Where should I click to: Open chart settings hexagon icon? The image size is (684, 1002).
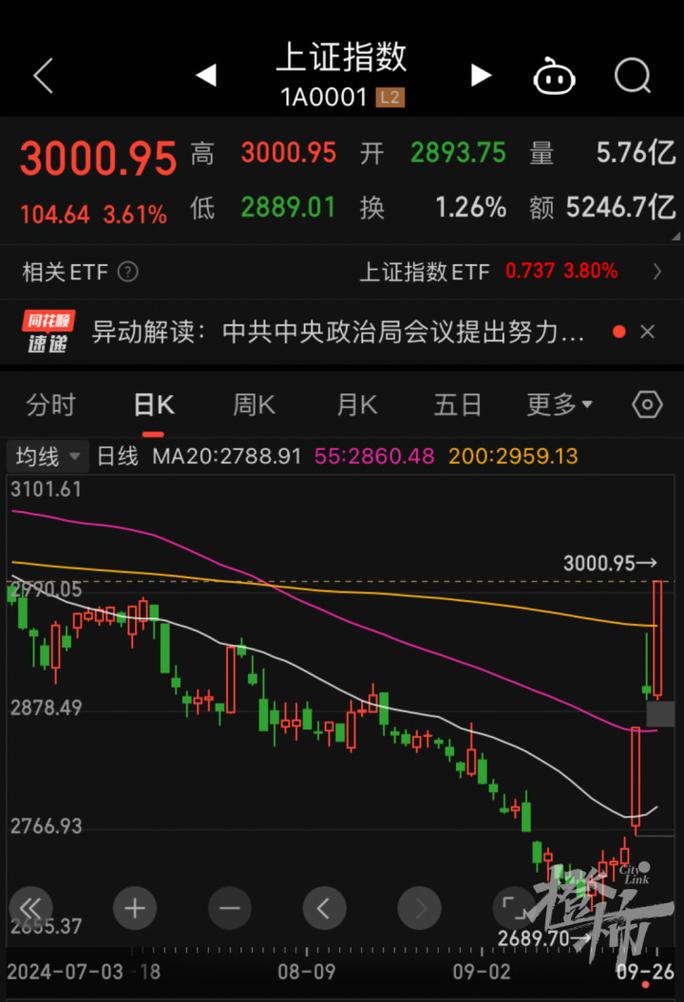tap(647, 405)
